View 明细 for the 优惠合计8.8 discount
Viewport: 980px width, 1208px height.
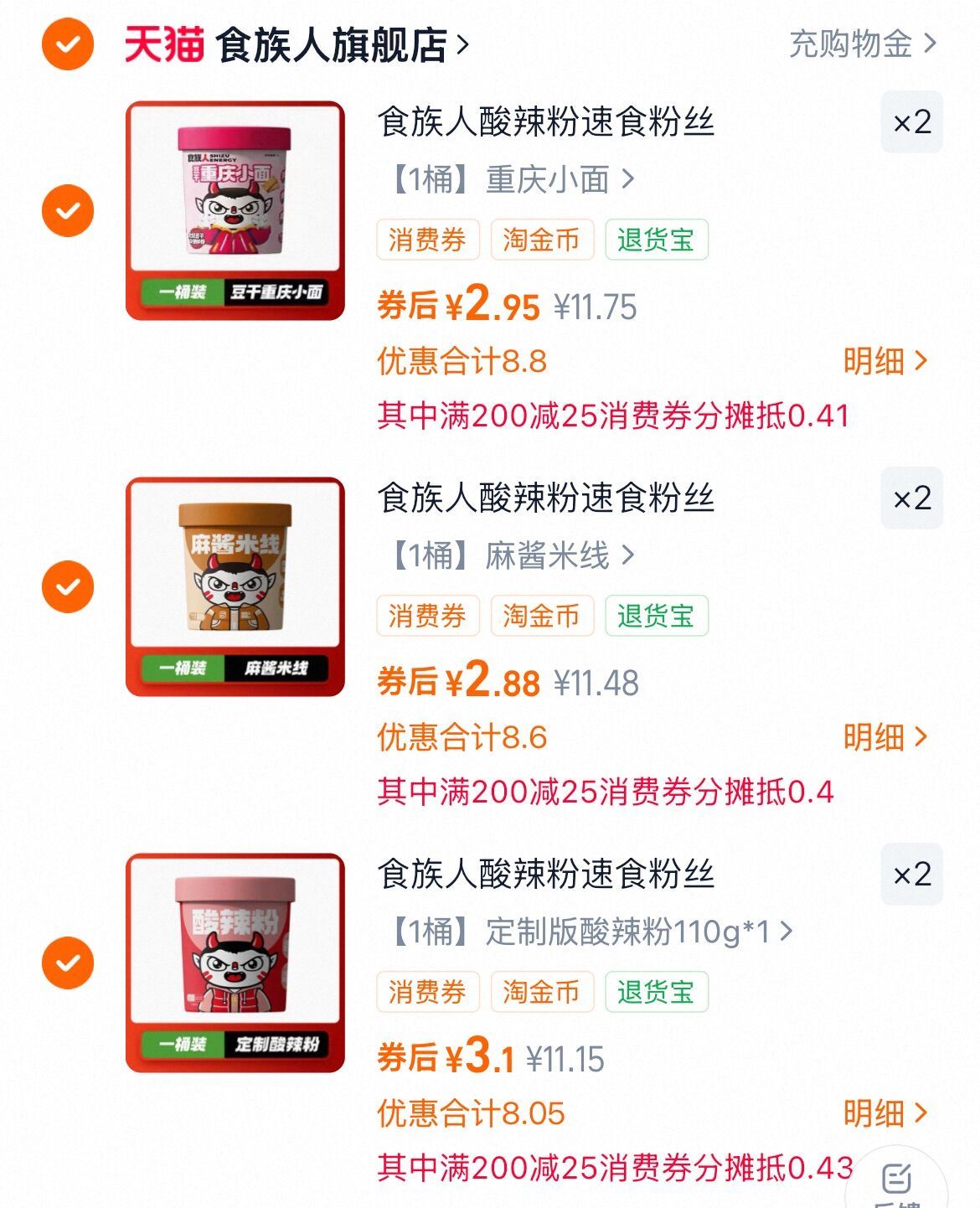pos(885,361)
